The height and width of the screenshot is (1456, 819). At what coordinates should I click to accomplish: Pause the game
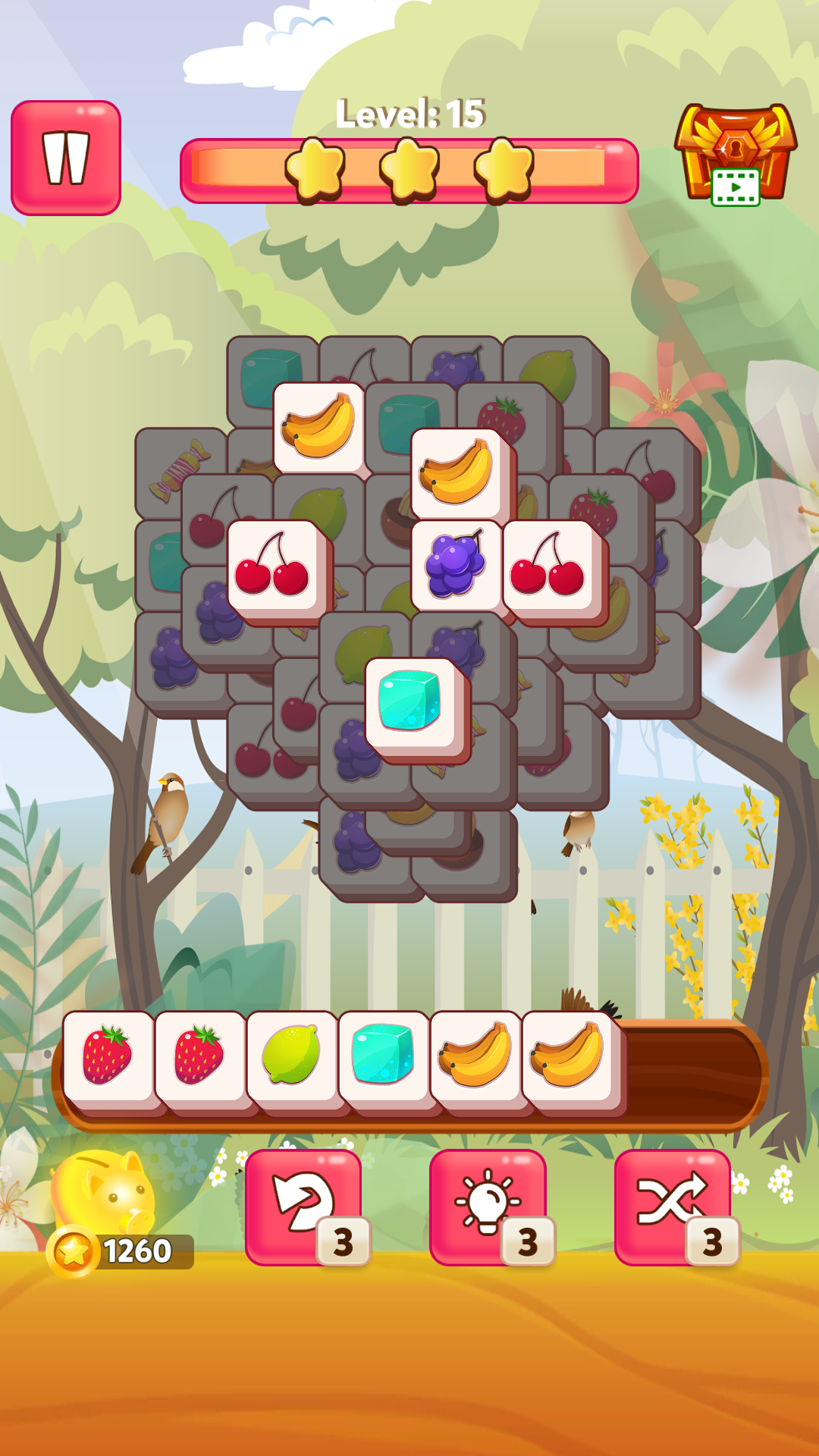pyautogui.click(x=66, y=158)
